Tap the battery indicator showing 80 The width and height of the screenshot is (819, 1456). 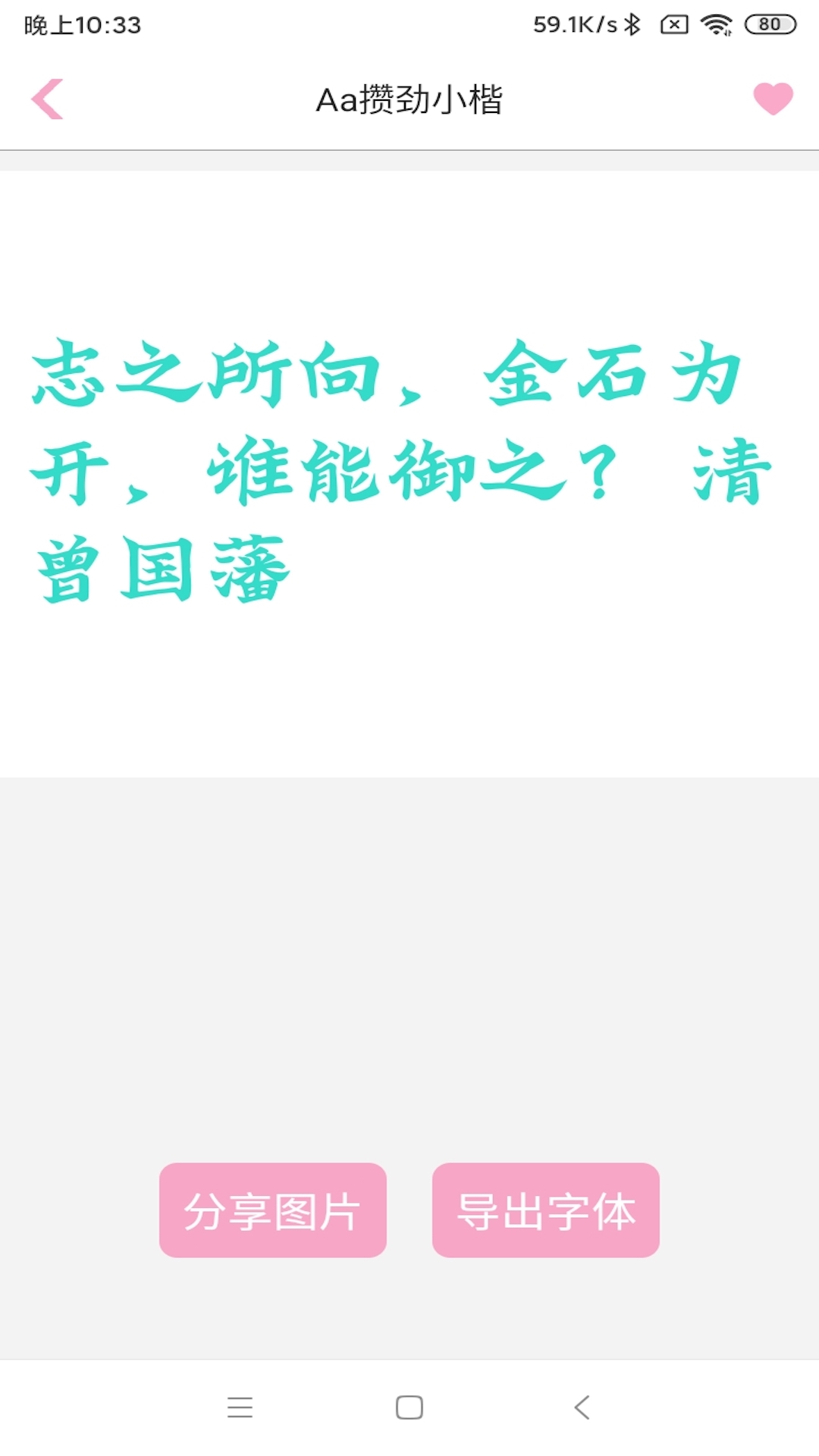[x=770, y=24]
